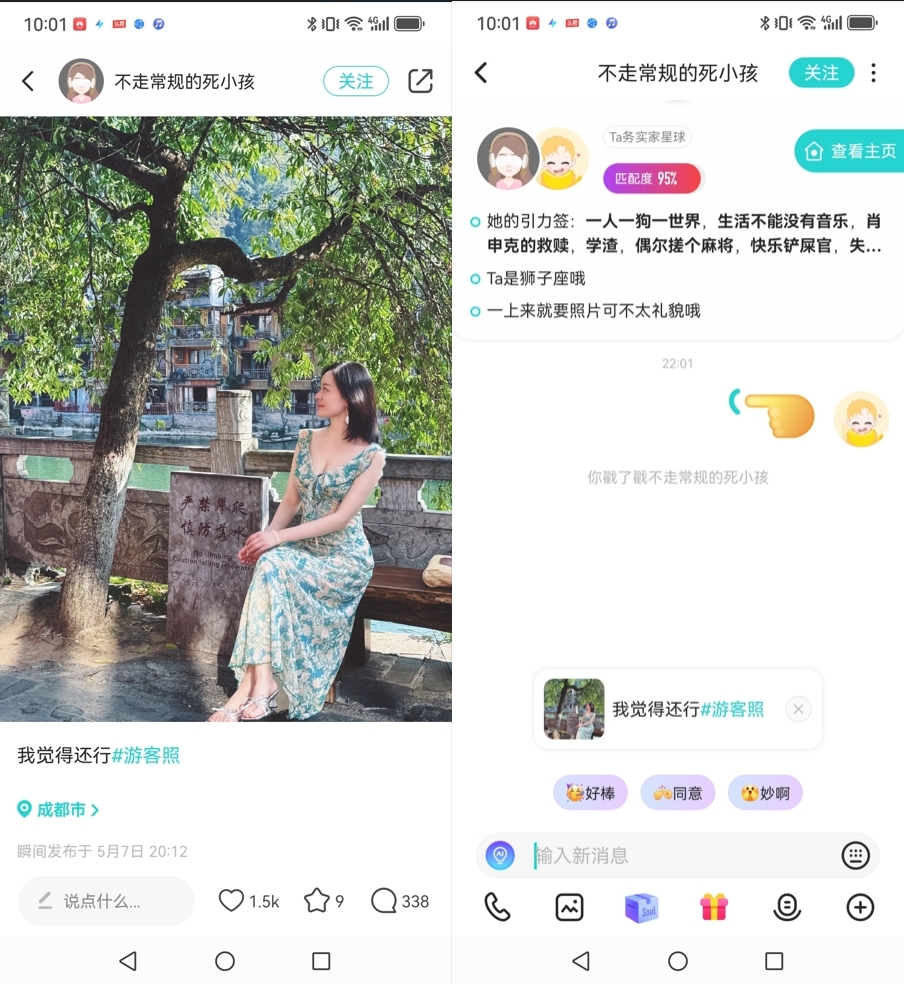This screenshot has height=984, width=904.
Task: Start a voice call with the phone icon
Action: [x=497, y=907]
